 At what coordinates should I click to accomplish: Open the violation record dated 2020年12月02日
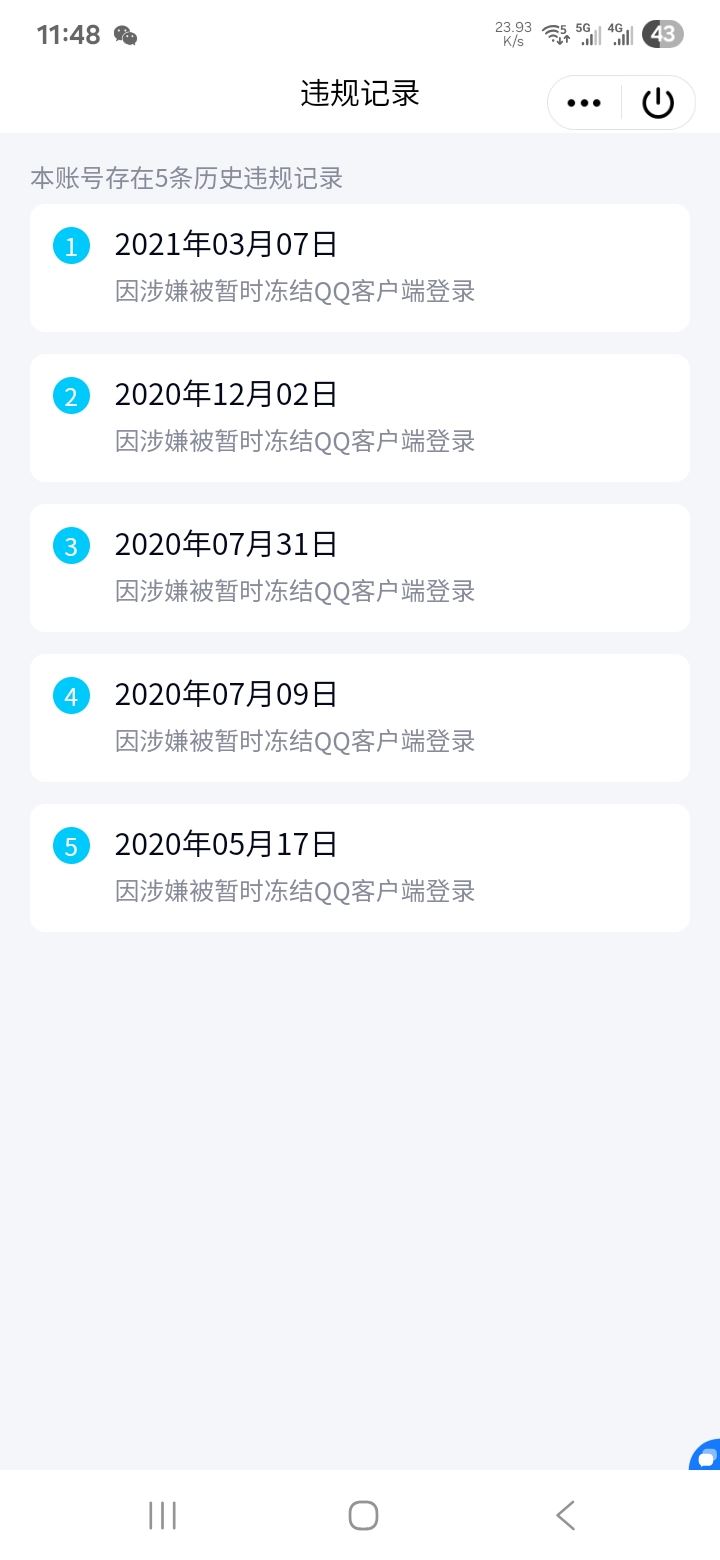(360, 418)
